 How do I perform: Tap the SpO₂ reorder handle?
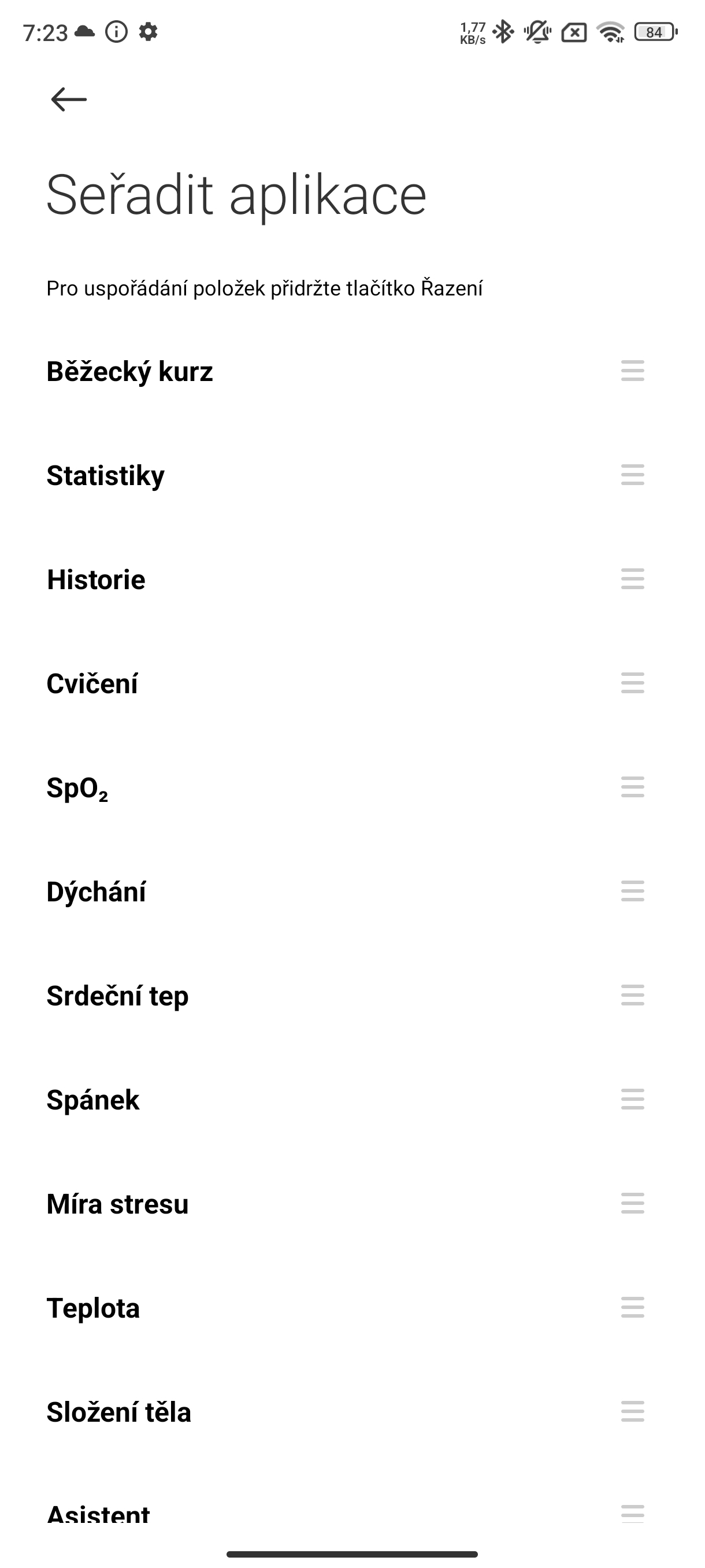(x=632, y=787)
